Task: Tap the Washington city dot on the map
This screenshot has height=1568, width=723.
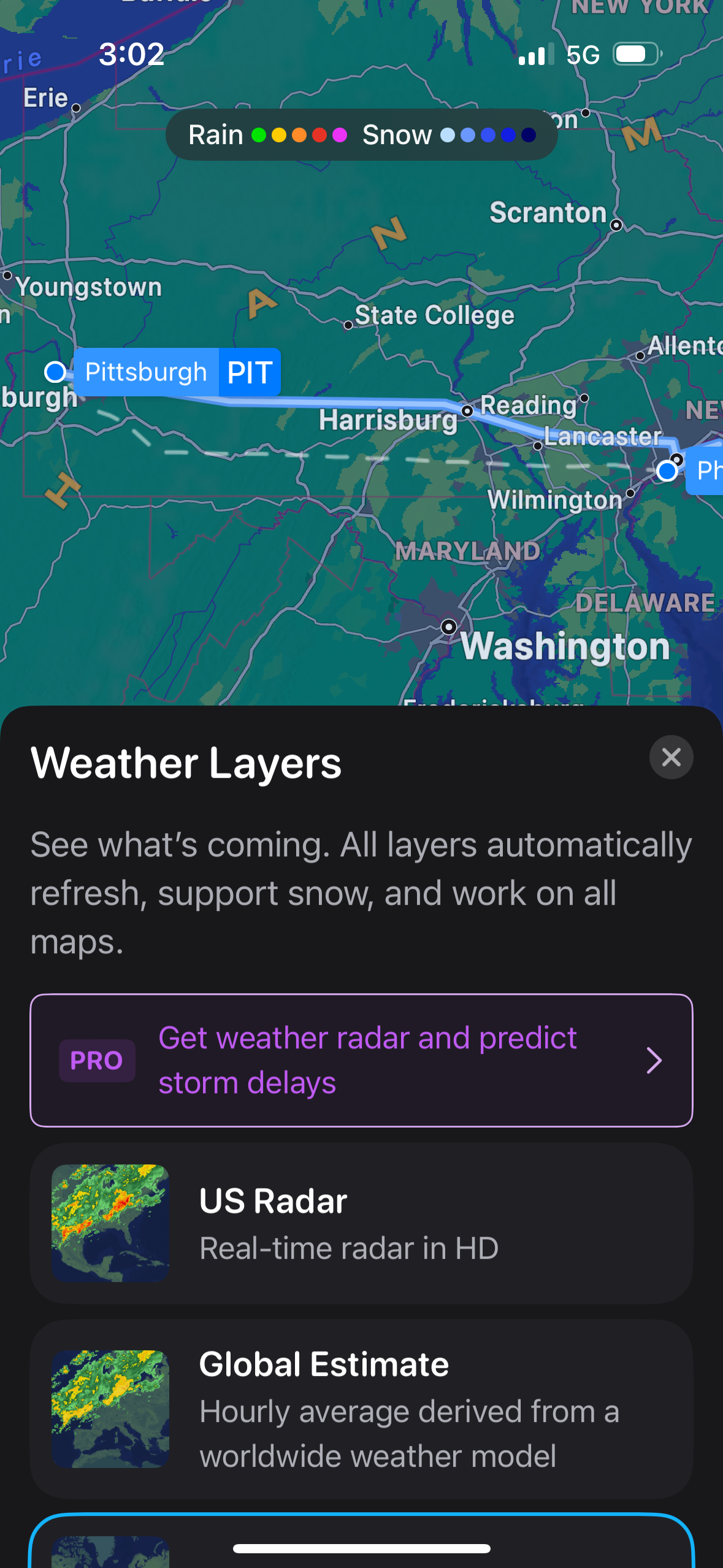Action: [x=448, y=627]
